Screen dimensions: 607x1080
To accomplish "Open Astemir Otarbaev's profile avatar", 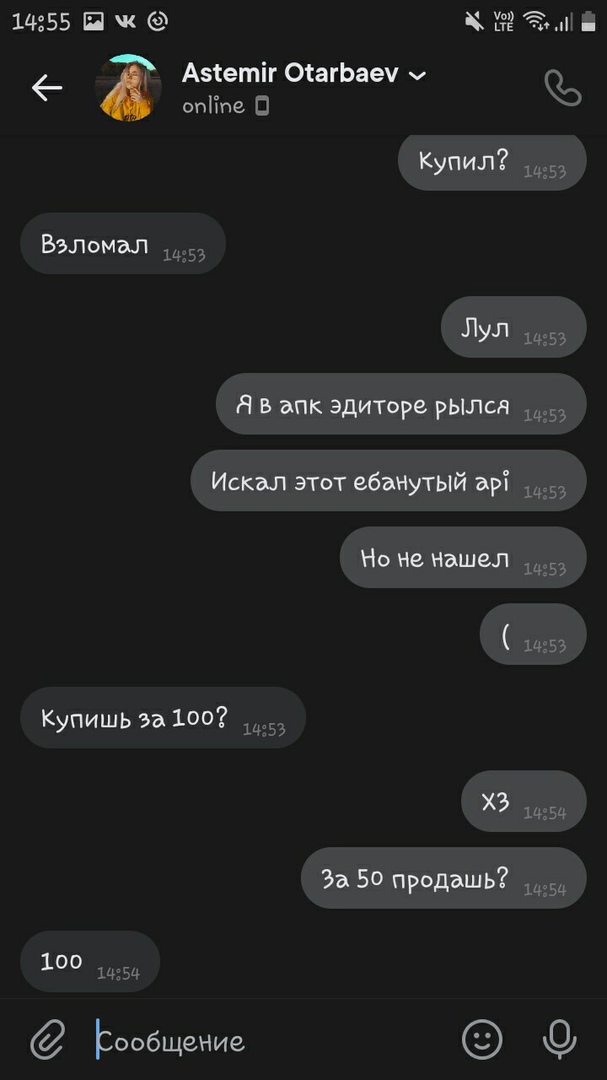I will 128,88.
